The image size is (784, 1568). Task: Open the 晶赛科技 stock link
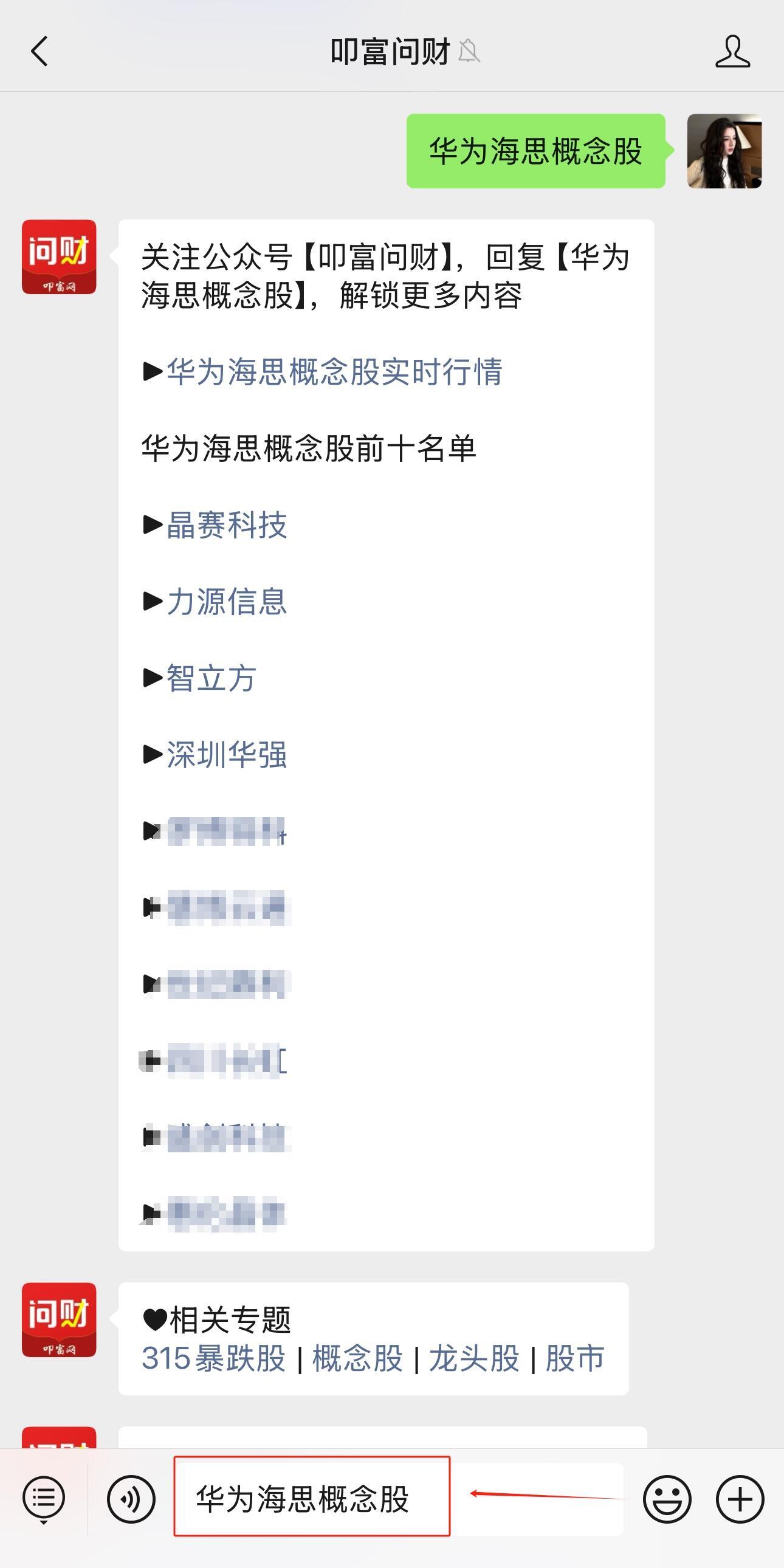click(x=227, y=524)
